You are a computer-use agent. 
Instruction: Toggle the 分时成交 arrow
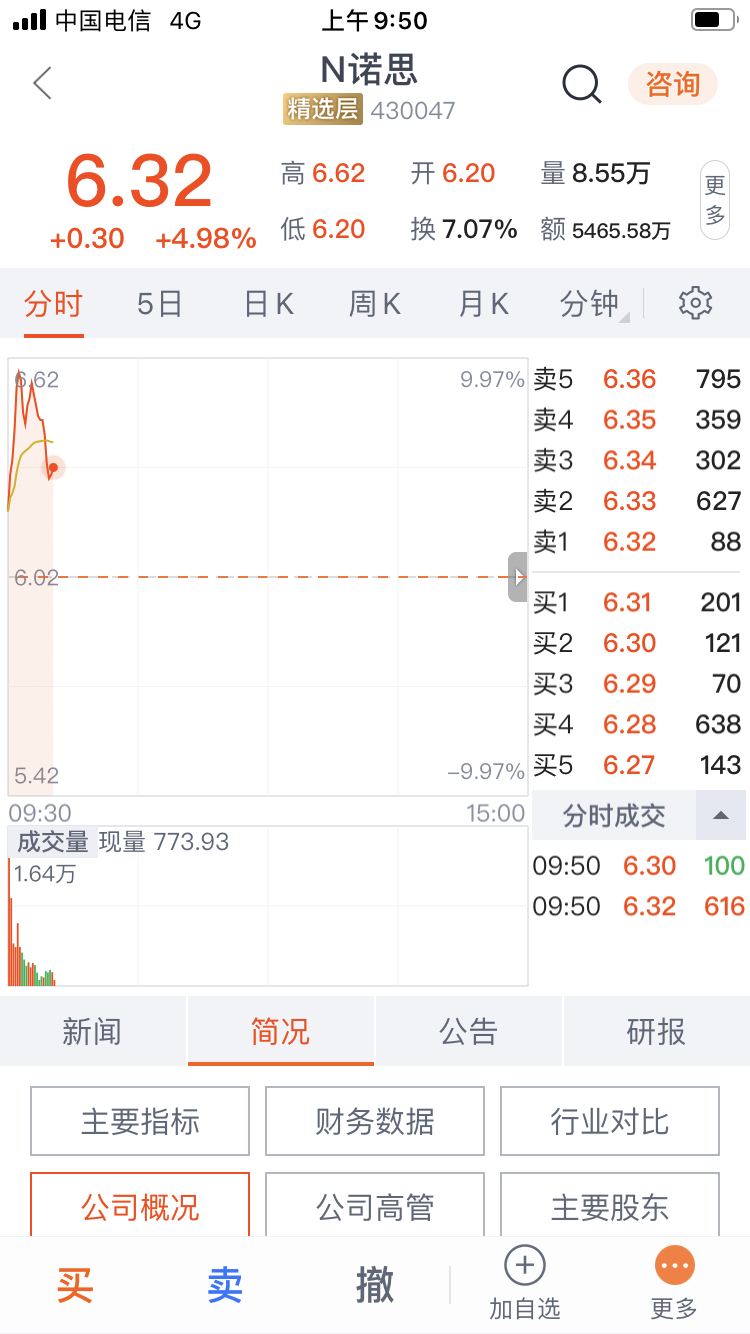[x=720, y=816]
